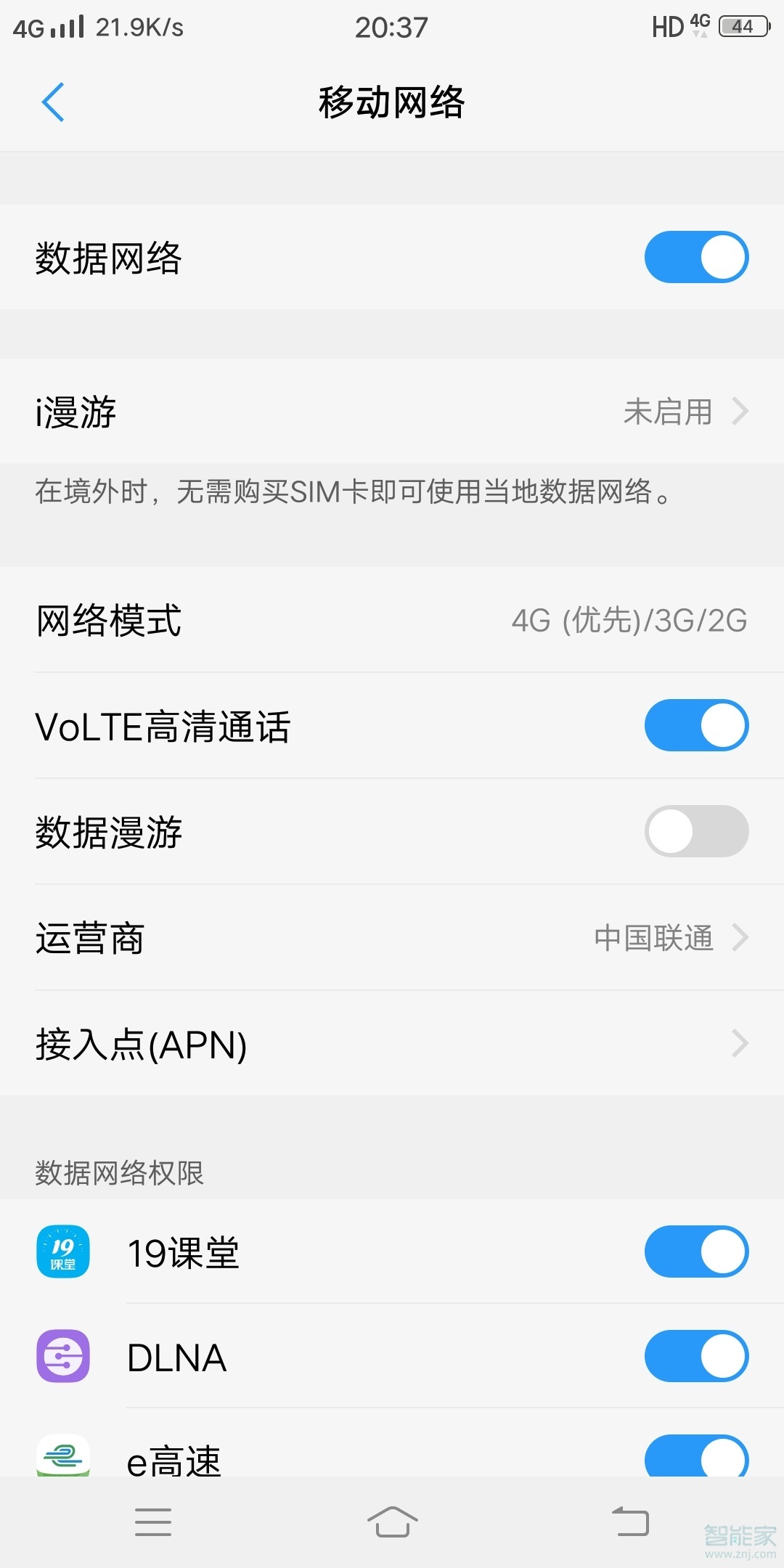Tap the 19课堂 app icon
Screen dimensions: 784x1568
[x=62, y=1250]
